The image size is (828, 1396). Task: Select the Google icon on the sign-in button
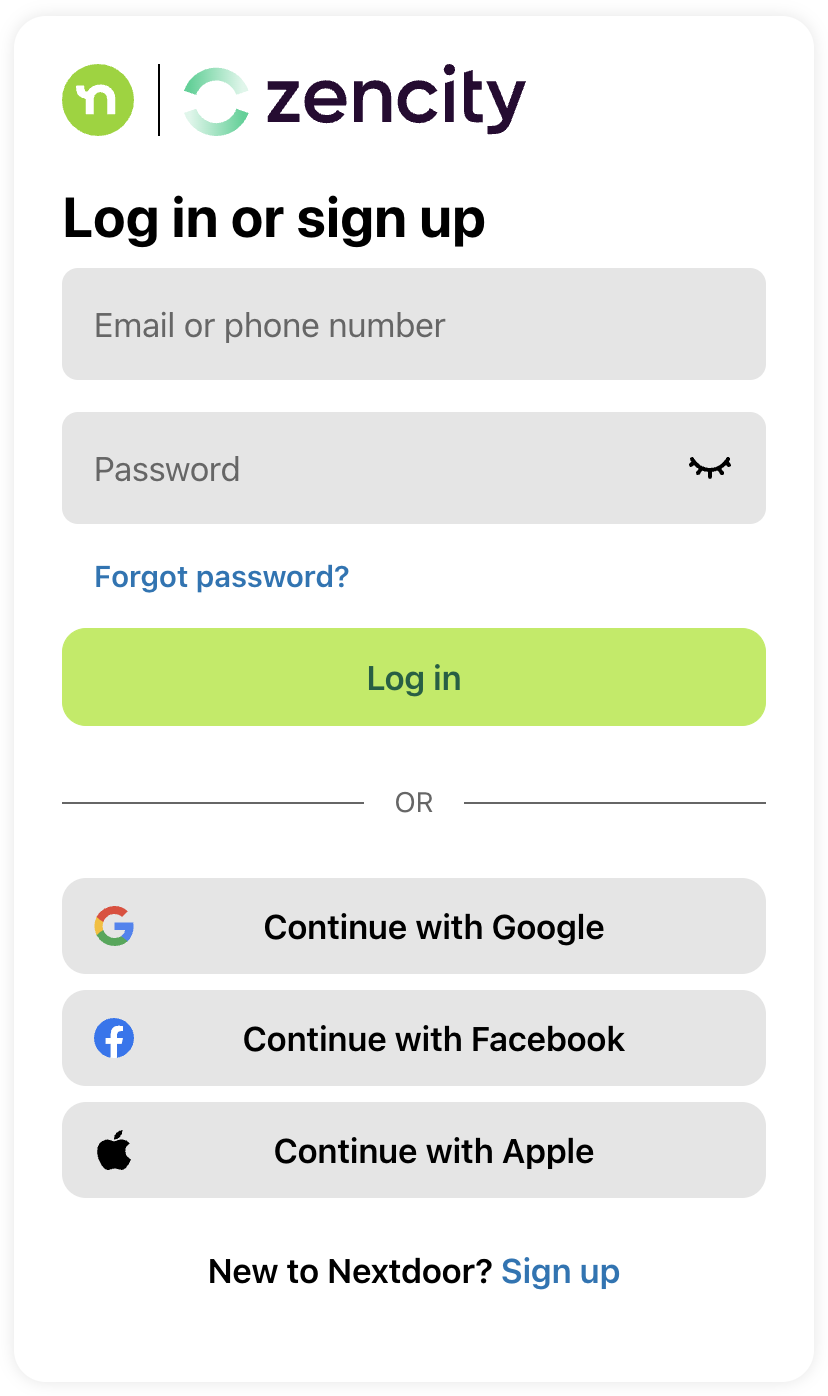115,926
